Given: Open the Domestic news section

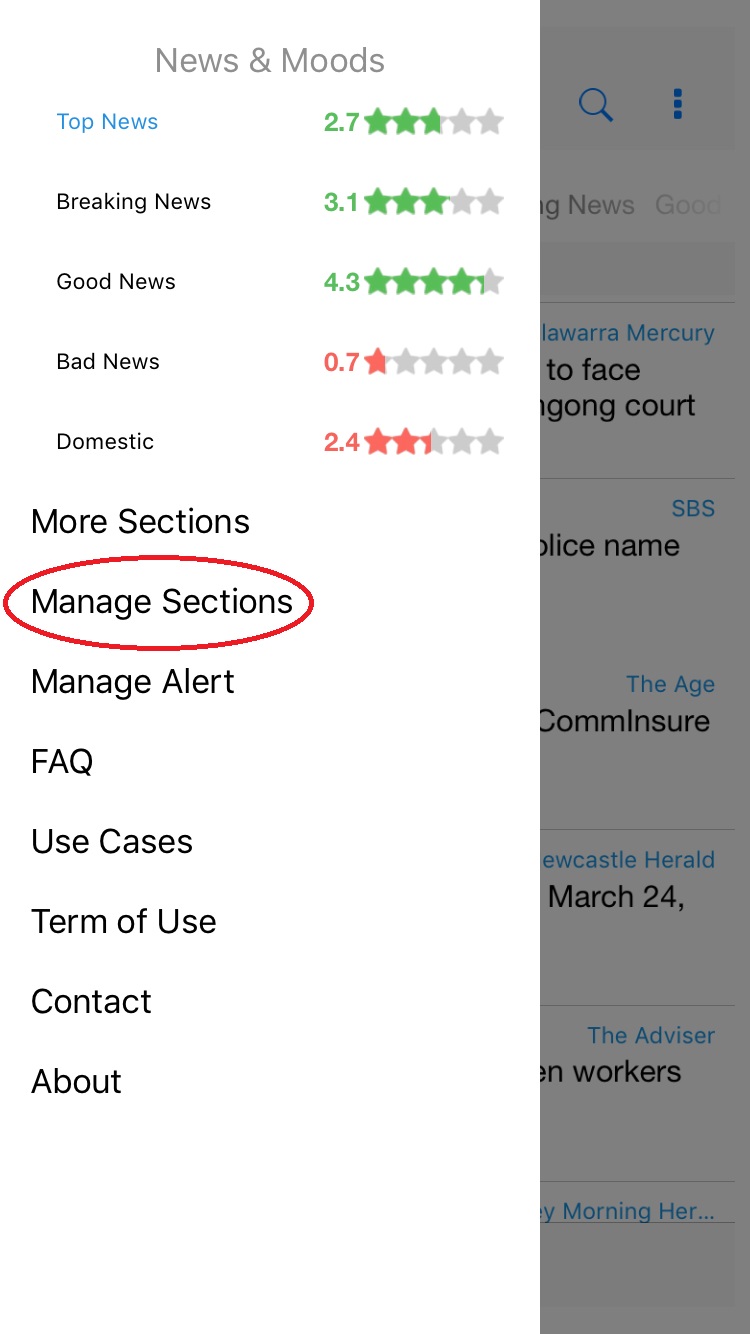Looking at the screenshot, I should (105, 442).
